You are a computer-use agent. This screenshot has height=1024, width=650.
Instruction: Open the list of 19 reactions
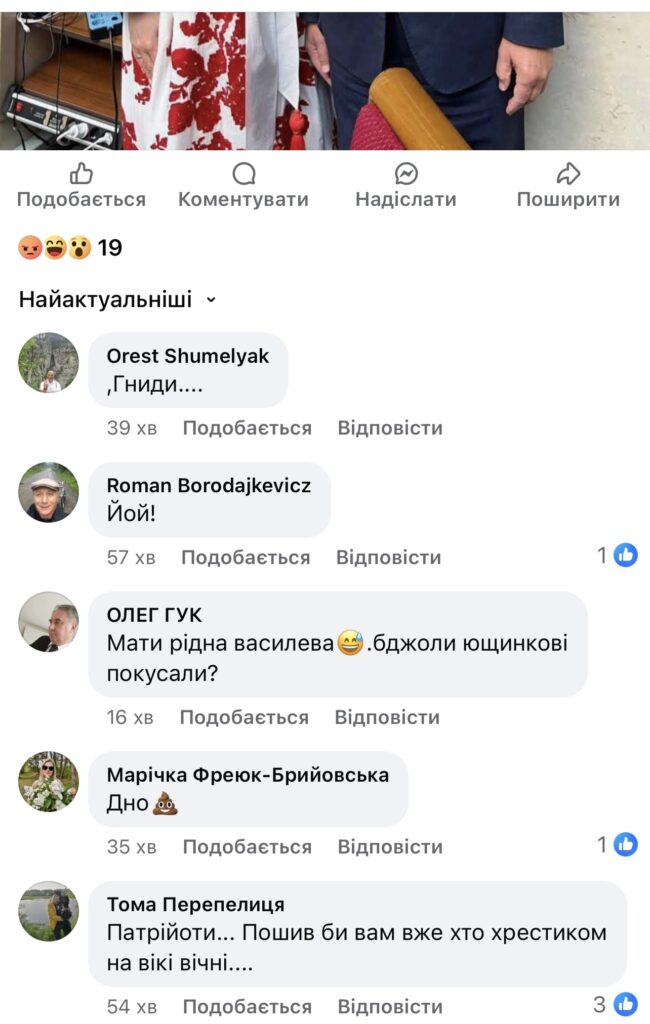click(x=70, y=248)
